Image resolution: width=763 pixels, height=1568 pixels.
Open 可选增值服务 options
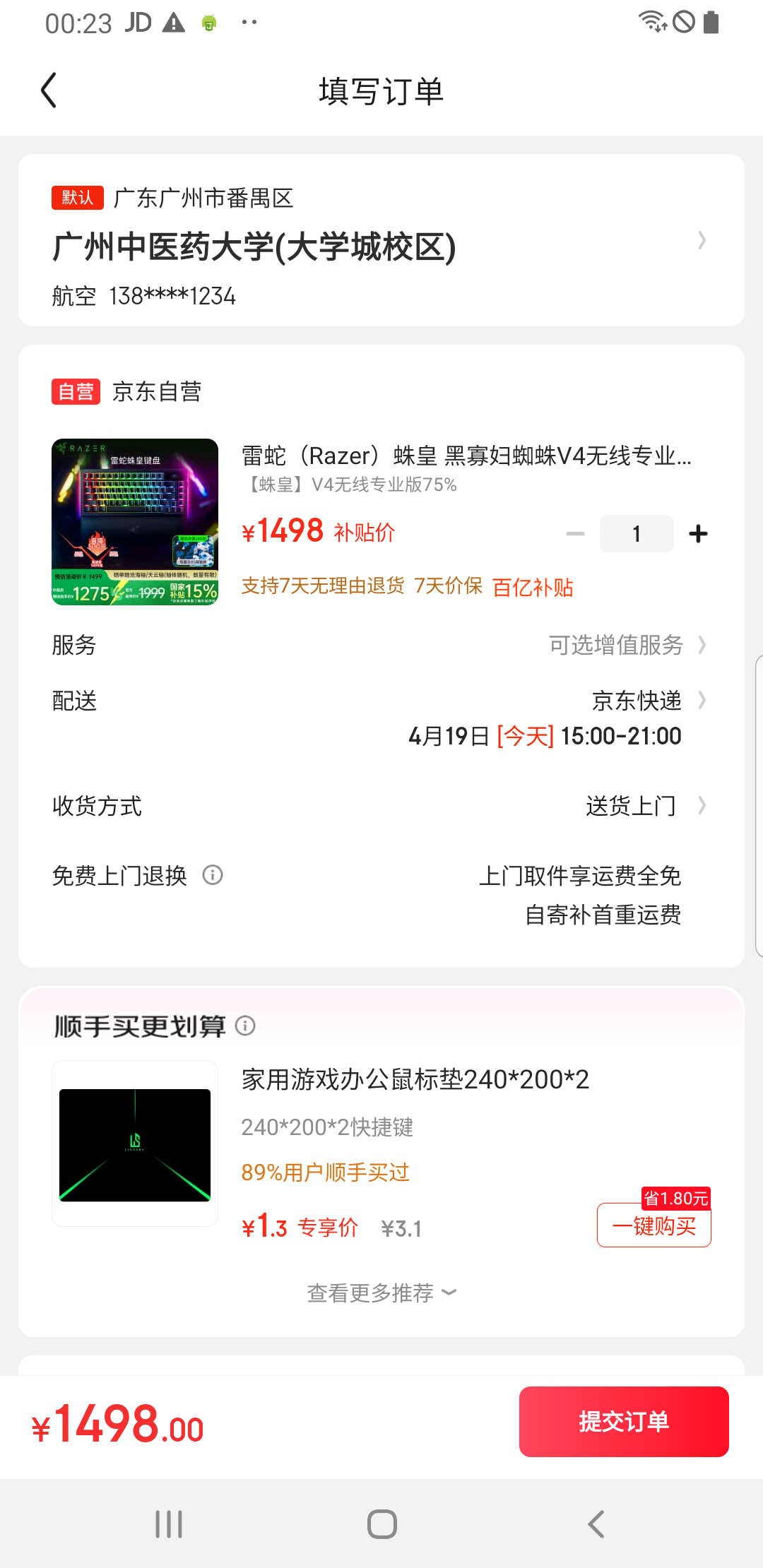(616, 645)
